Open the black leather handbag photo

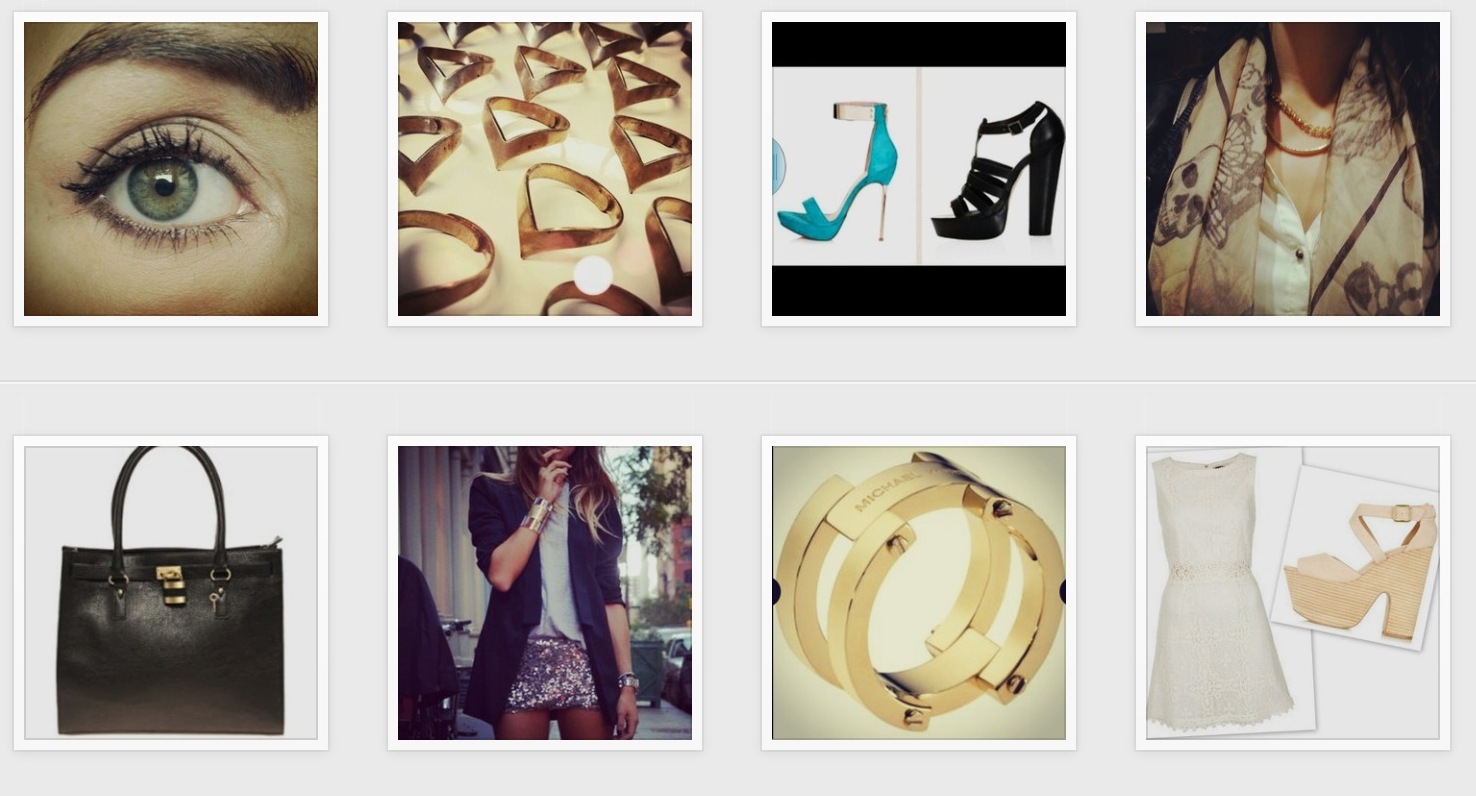pyautogui.click(x=171, y=593)
